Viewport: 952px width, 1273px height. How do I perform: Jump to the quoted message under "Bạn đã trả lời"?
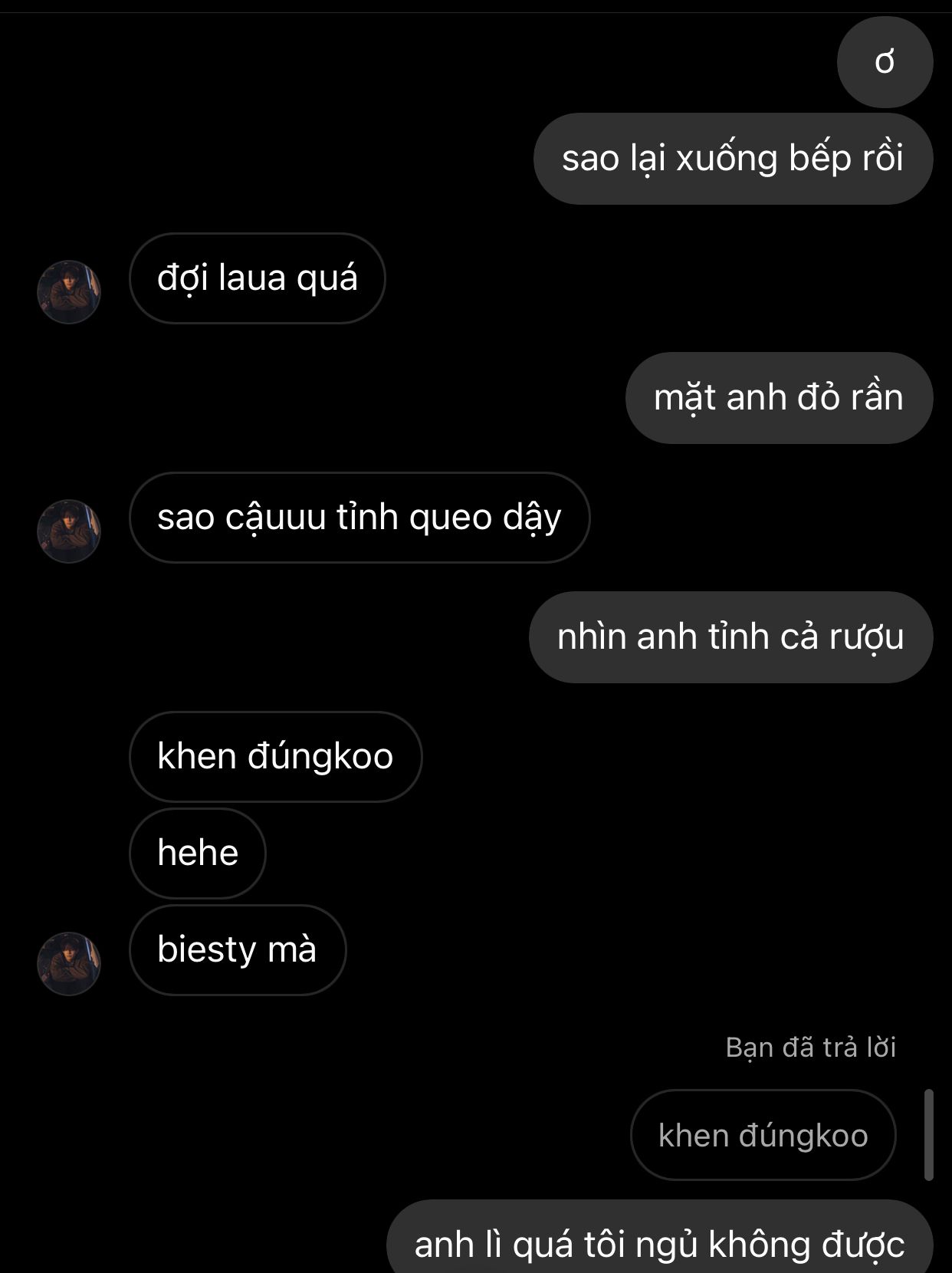(763, 1135)
